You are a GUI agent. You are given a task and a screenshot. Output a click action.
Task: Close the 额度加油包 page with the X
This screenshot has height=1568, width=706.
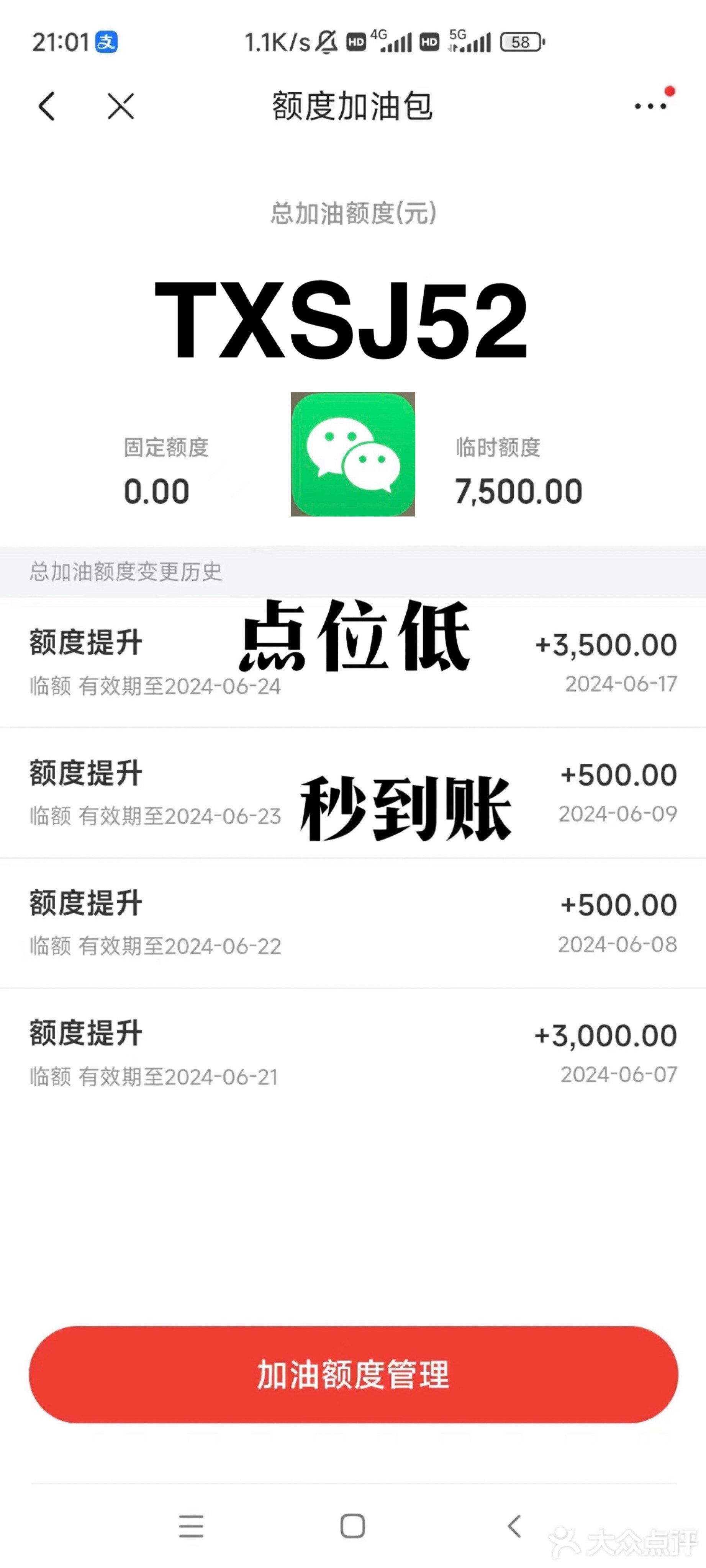click(121, 106)
